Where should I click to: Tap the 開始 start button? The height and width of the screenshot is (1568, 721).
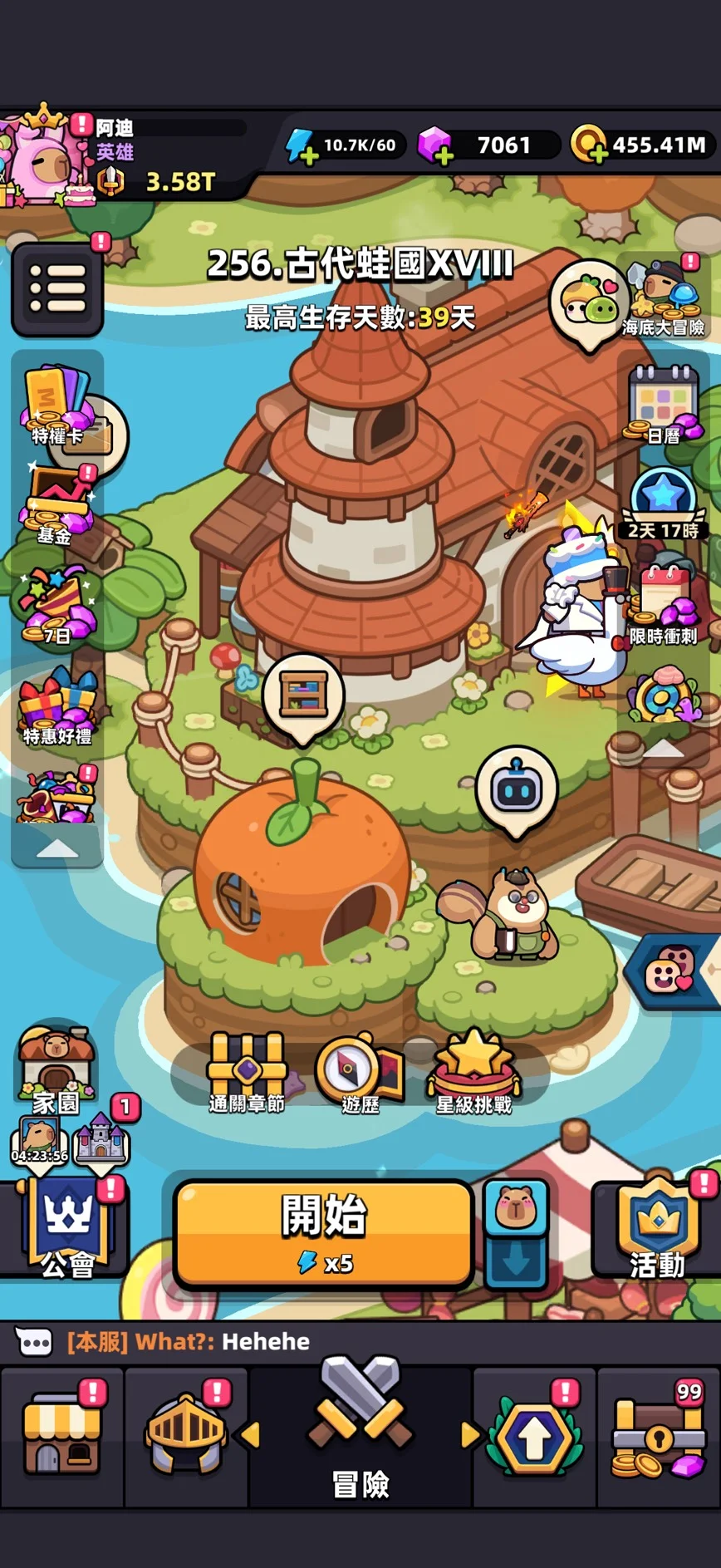323,1232
